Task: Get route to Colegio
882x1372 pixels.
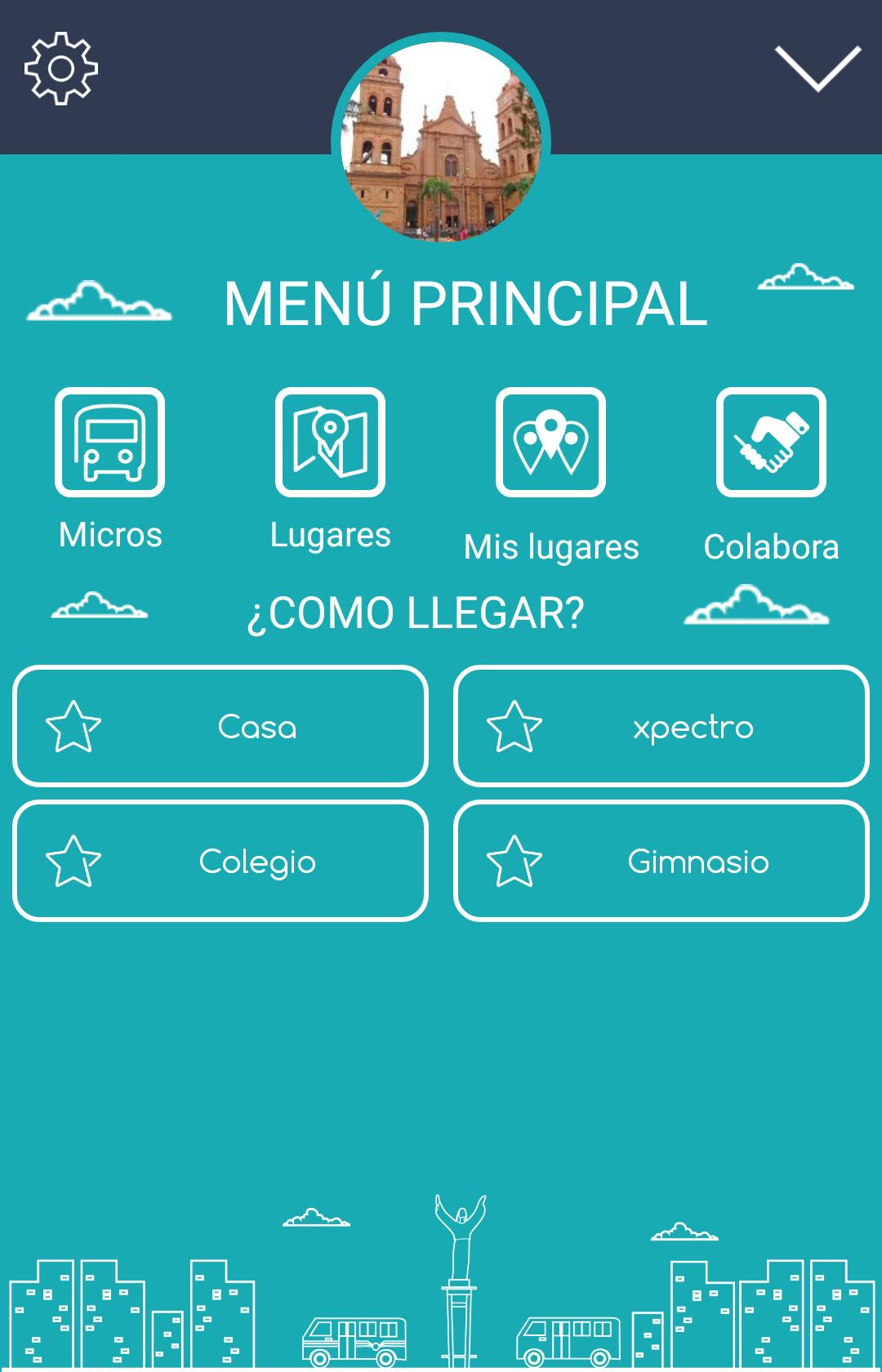Action: pos(258,861)
